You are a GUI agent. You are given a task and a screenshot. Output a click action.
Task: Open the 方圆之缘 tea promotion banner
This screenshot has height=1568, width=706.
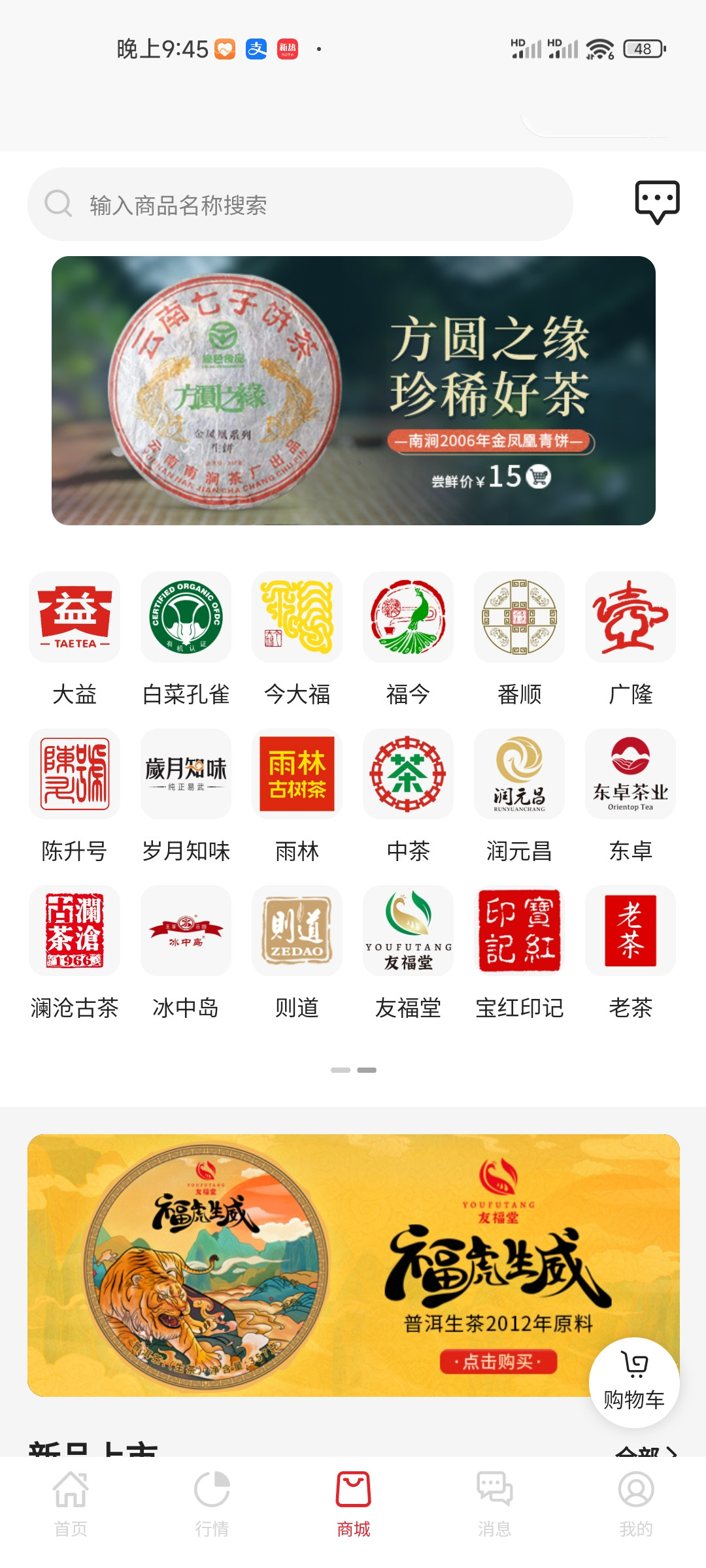(x=353, y=391)
